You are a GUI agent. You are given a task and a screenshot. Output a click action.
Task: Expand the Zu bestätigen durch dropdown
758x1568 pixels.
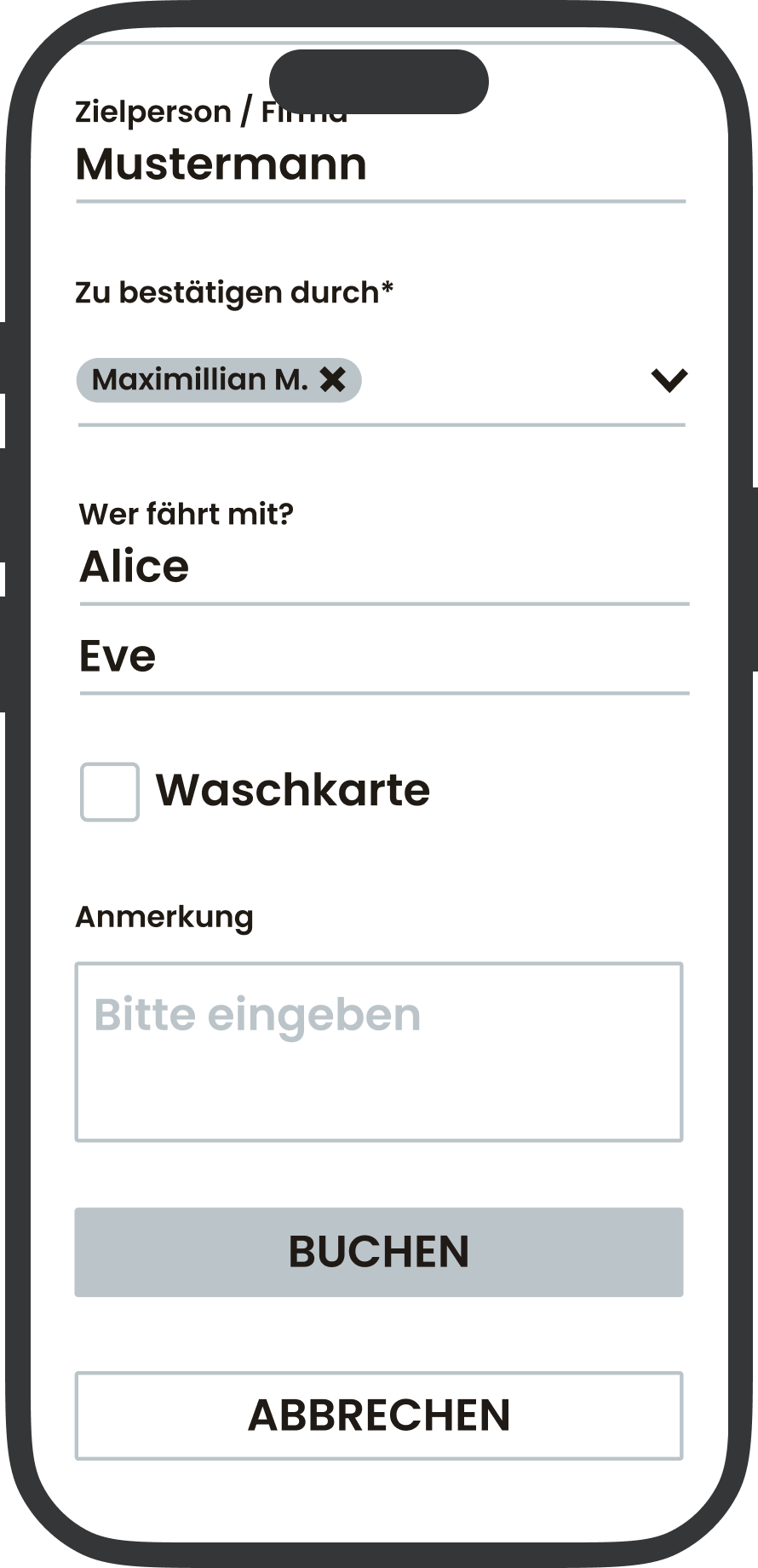669,379
